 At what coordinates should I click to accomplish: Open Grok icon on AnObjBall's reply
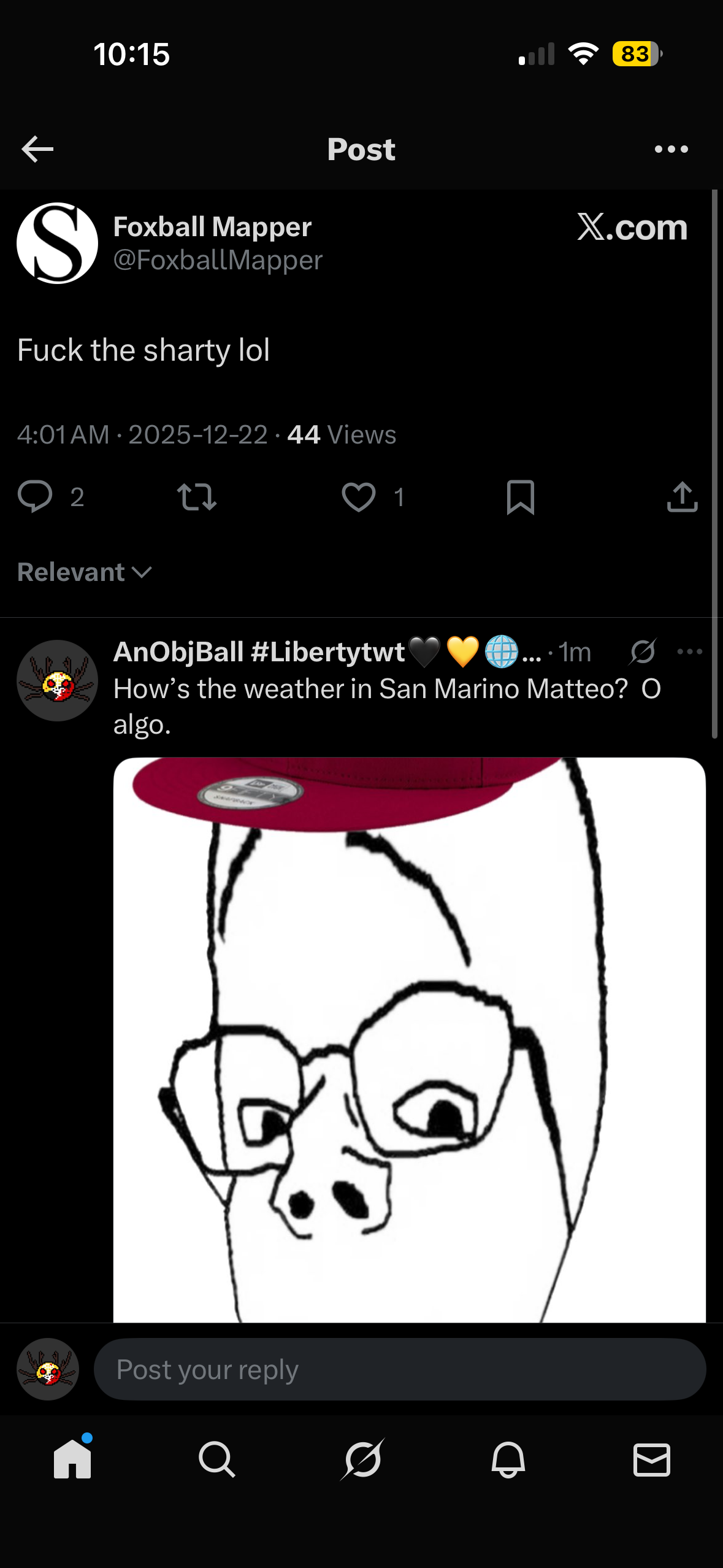642,651
